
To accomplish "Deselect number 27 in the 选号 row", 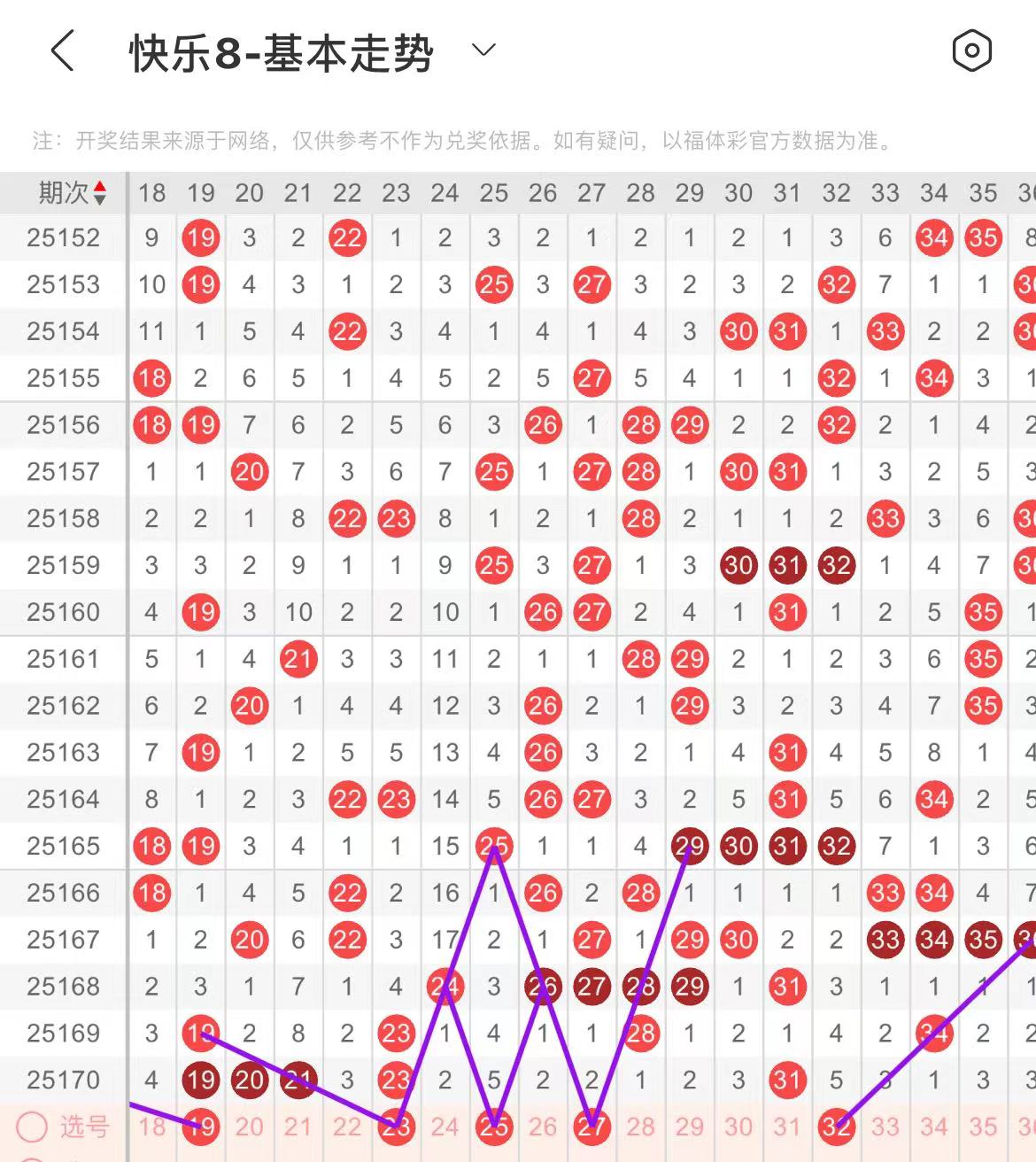I will pos(591,1127).
